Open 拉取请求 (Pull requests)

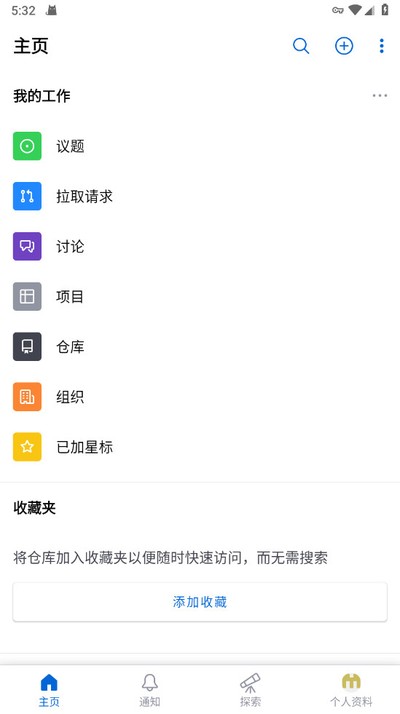point(200,196)
